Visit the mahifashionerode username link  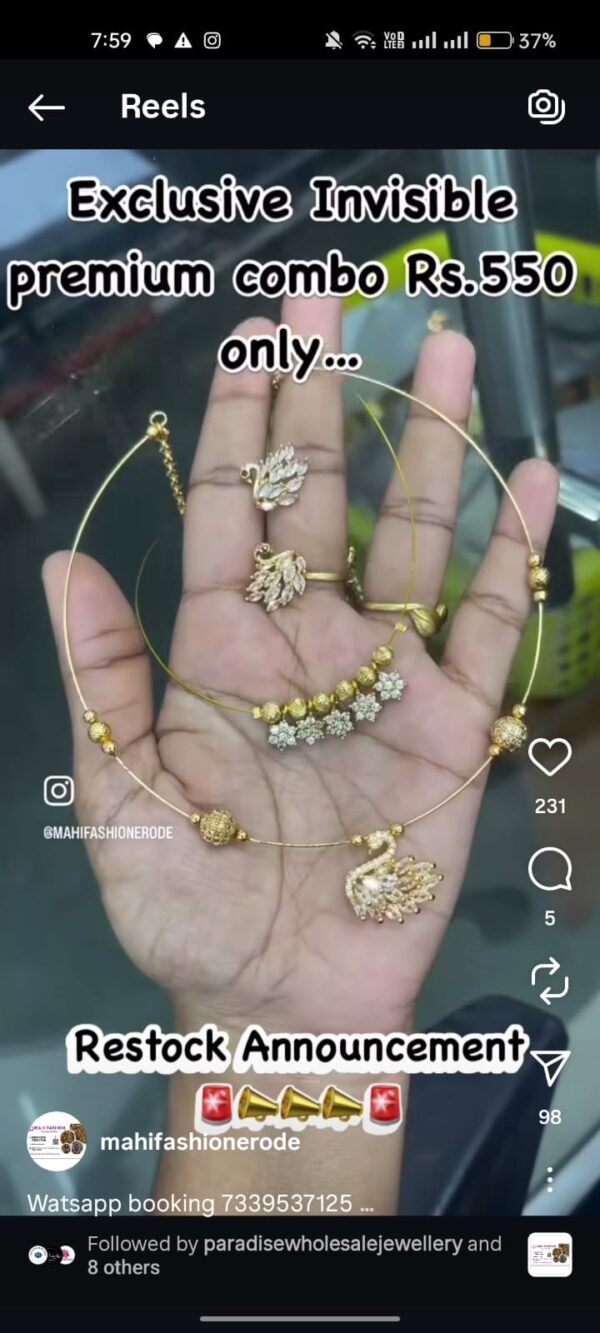200,1141
